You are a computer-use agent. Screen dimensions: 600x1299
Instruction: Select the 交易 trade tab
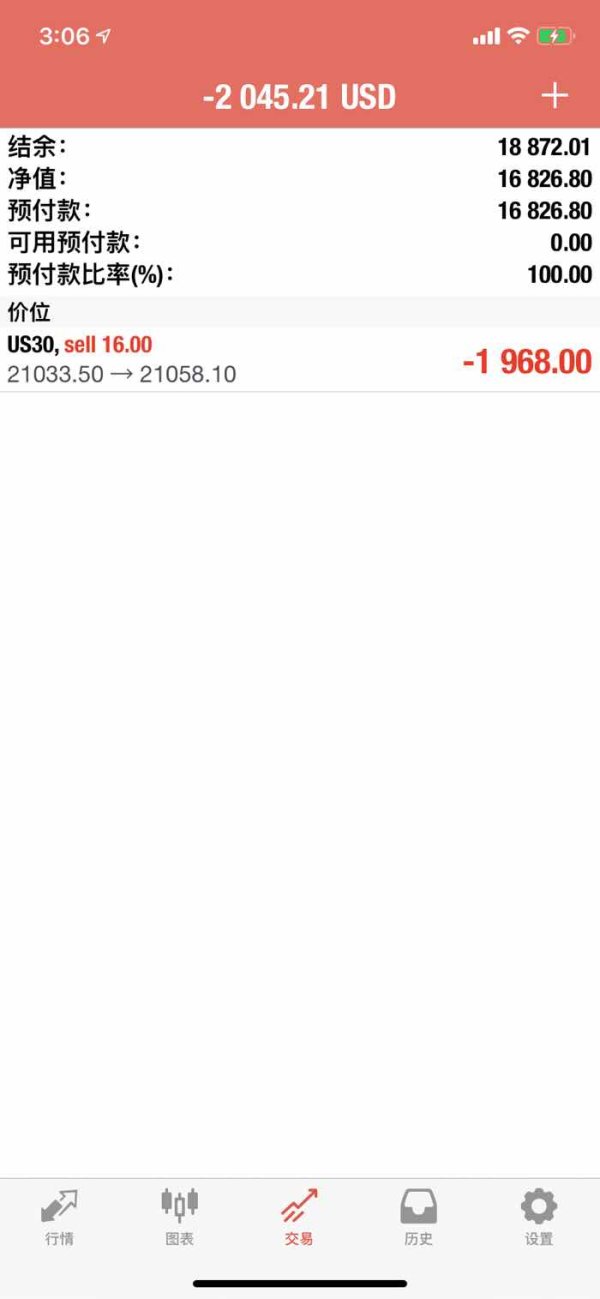[x=299, y=1216]
